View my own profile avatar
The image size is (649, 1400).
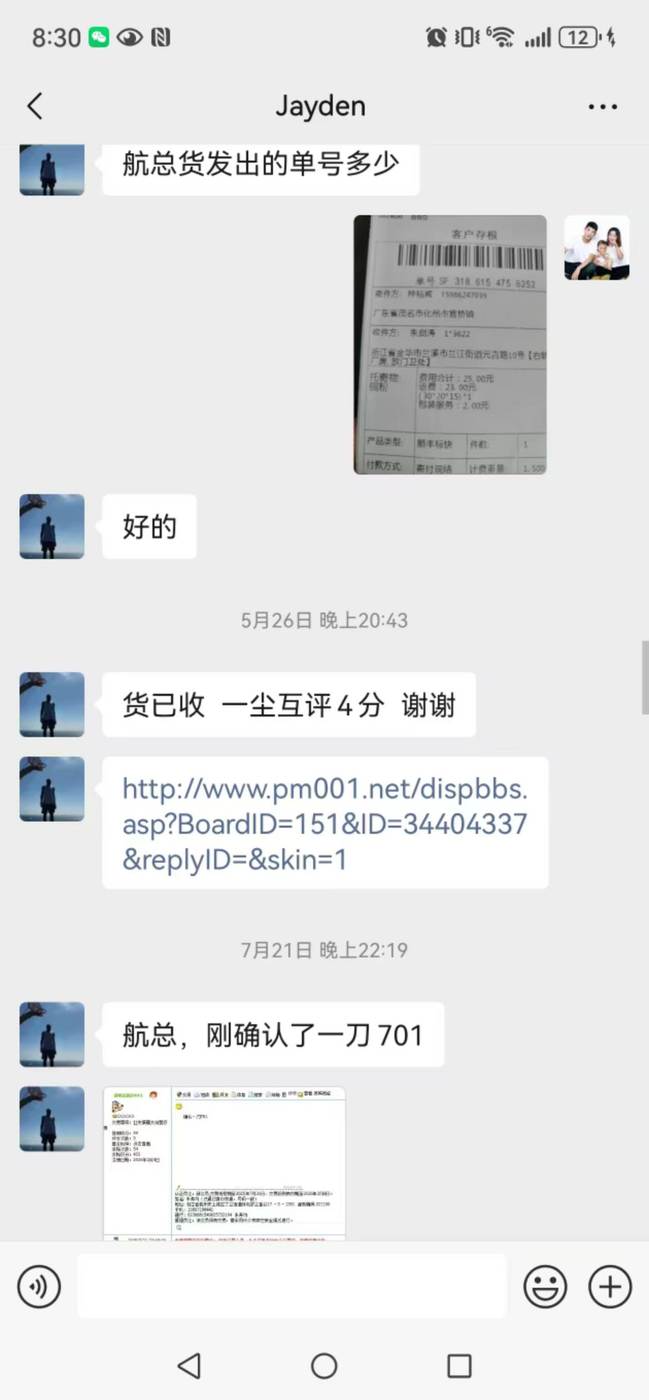point(596,247)
